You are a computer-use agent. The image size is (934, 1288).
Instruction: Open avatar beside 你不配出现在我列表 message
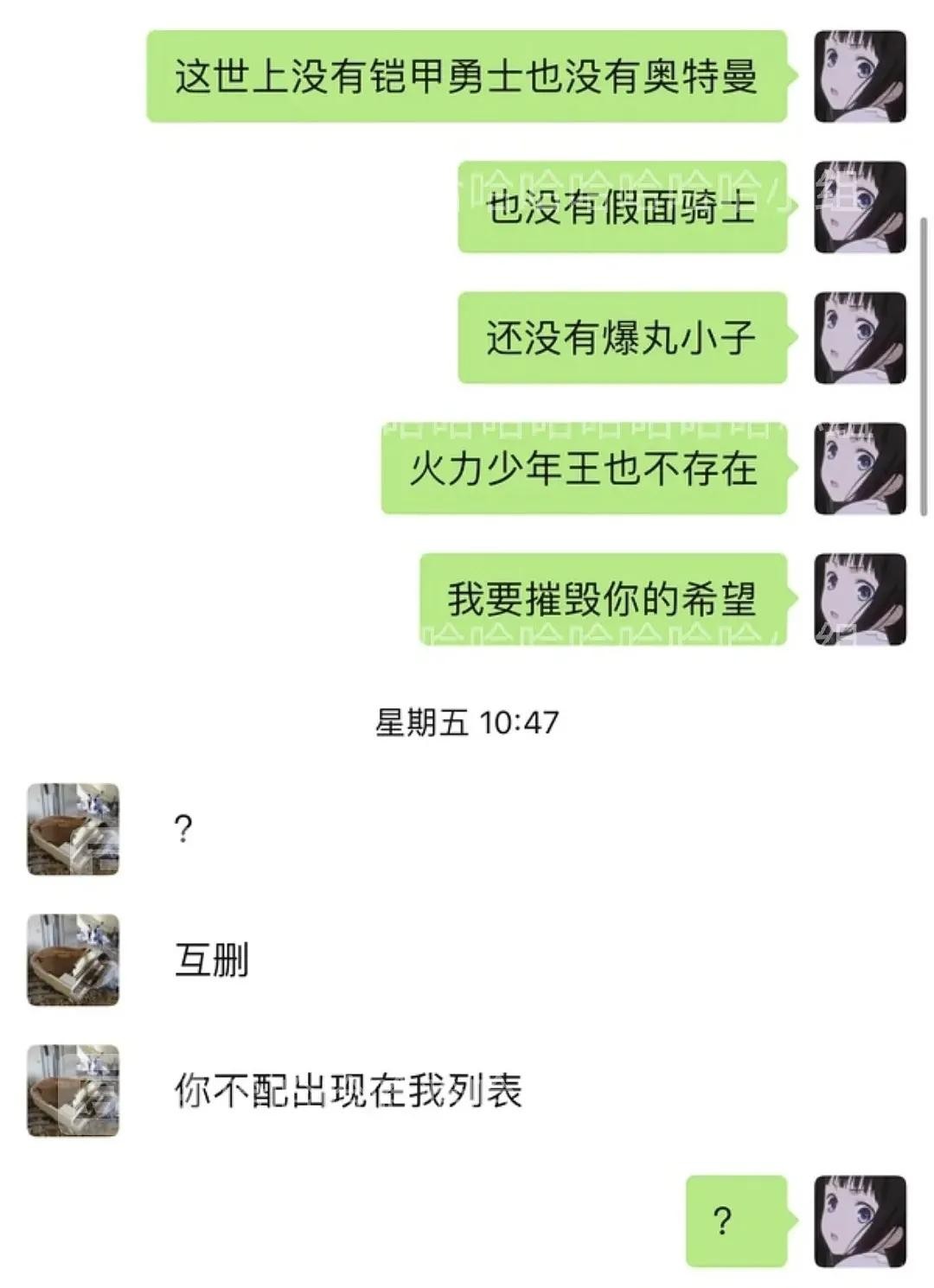tap(74, 1091)
